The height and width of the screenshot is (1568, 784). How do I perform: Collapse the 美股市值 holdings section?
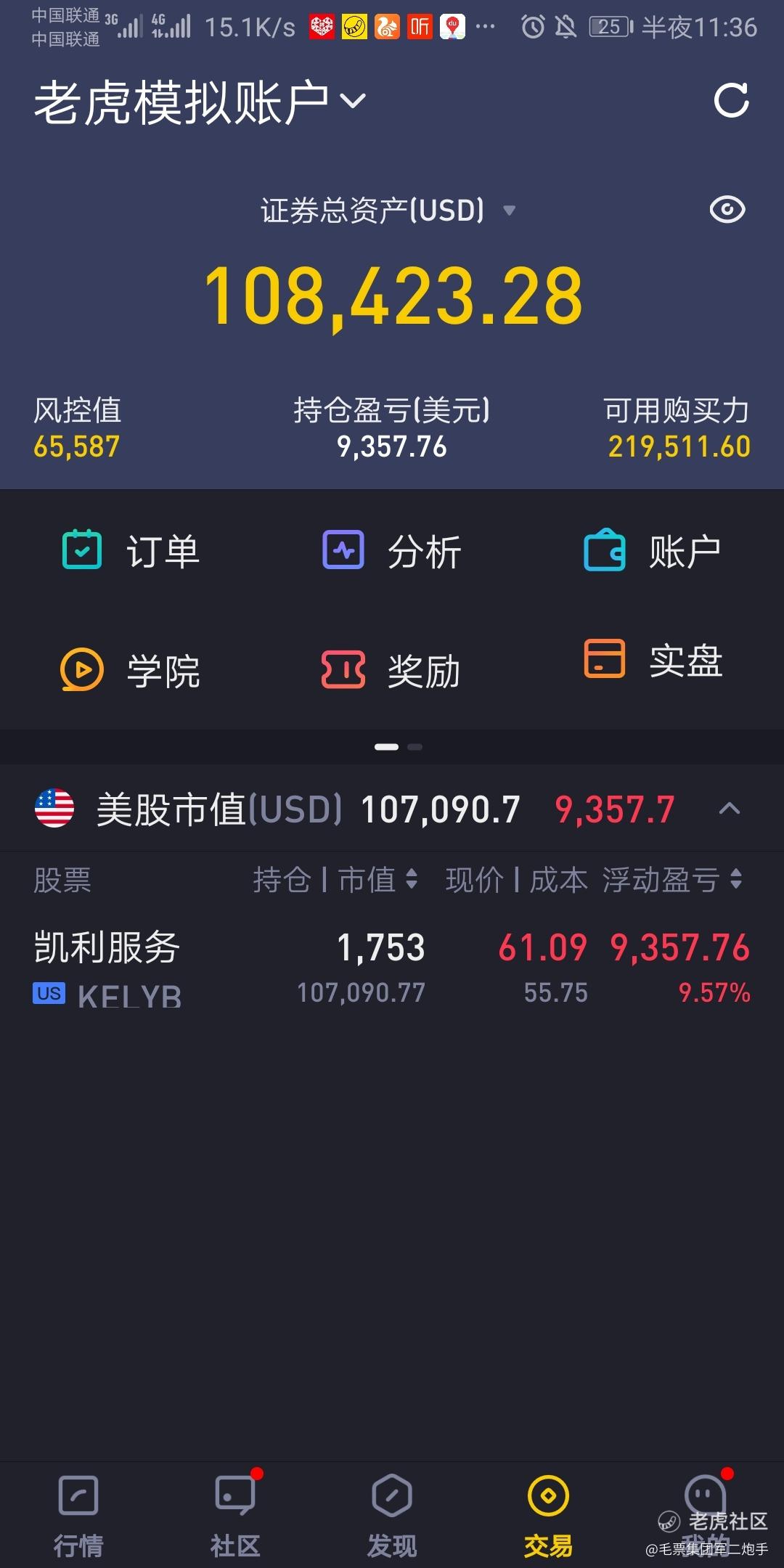click(x=730, y=809)
